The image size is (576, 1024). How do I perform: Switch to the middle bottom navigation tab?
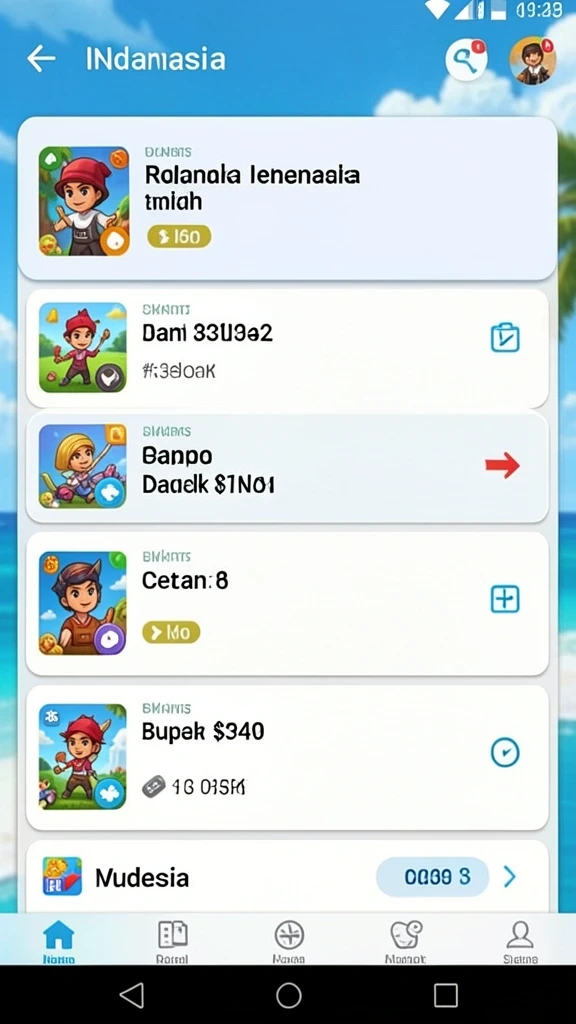[289, 942]
